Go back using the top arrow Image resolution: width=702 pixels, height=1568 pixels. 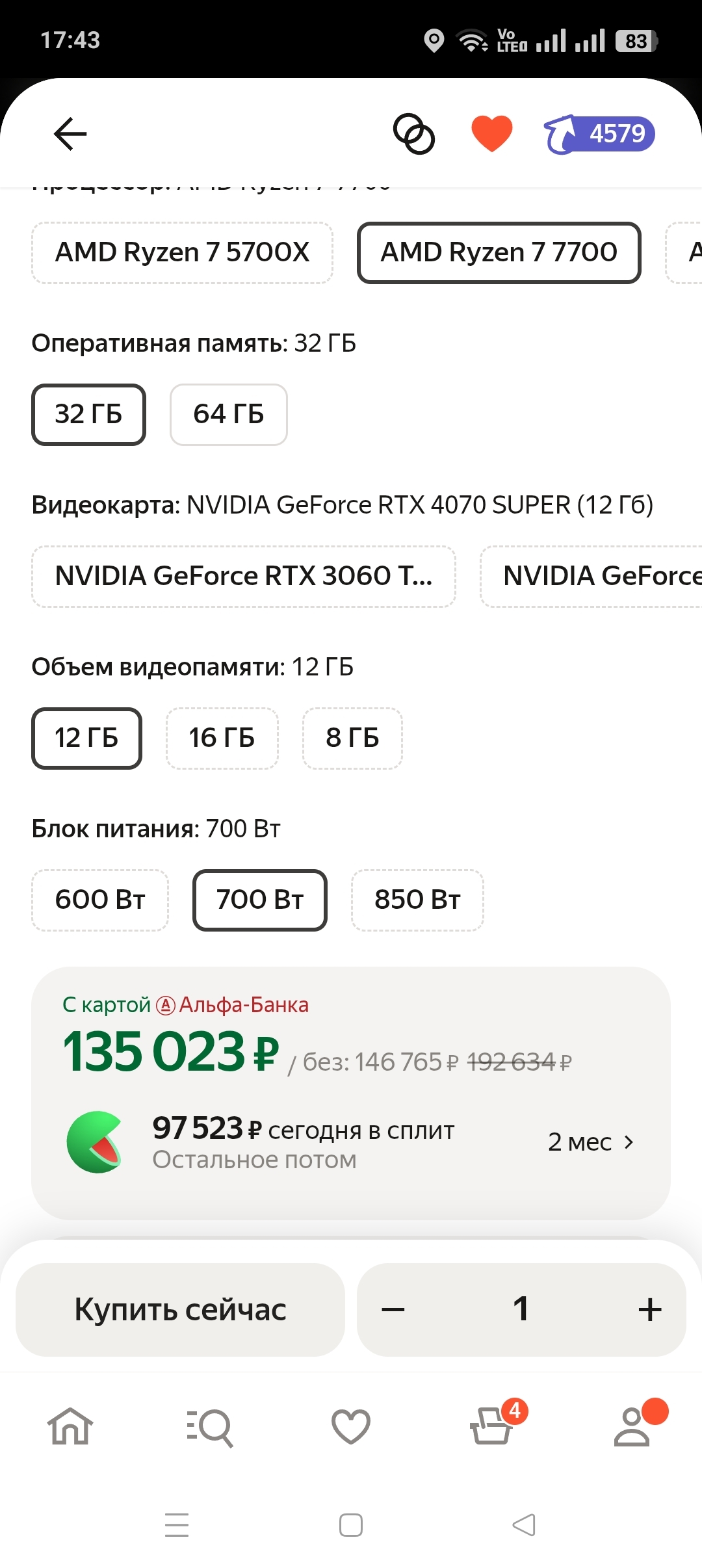(70, 134)
